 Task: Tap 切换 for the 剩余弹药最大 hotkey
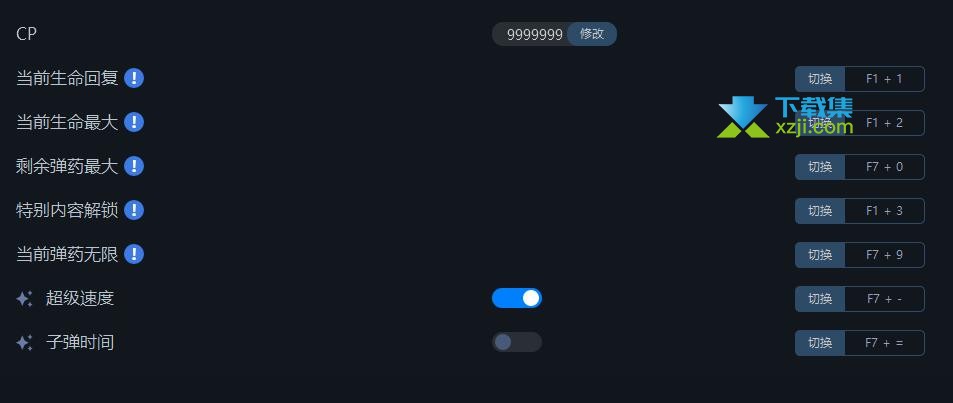(x=820, y=167)
